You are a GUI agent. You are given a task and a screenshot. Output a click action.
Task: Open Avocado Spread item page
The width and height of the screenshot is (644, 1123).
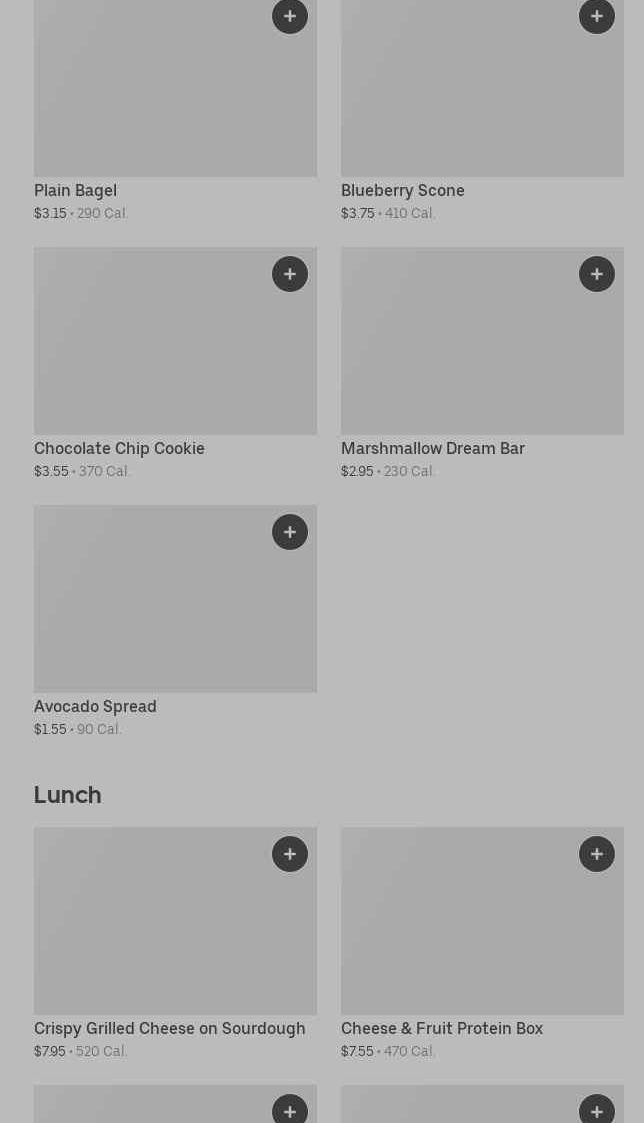[x=175, y=622]
